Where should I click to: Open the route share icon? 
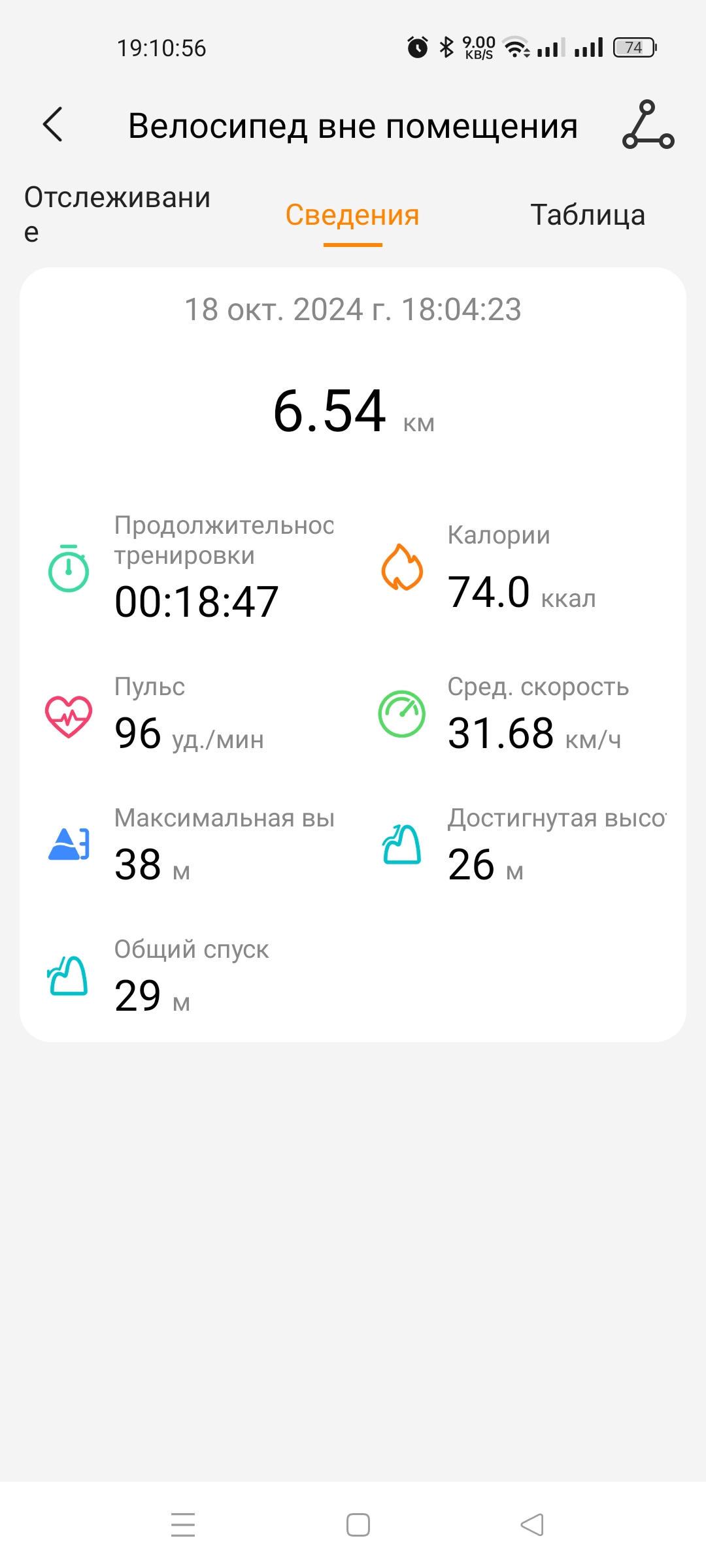[x=648, y=125]
